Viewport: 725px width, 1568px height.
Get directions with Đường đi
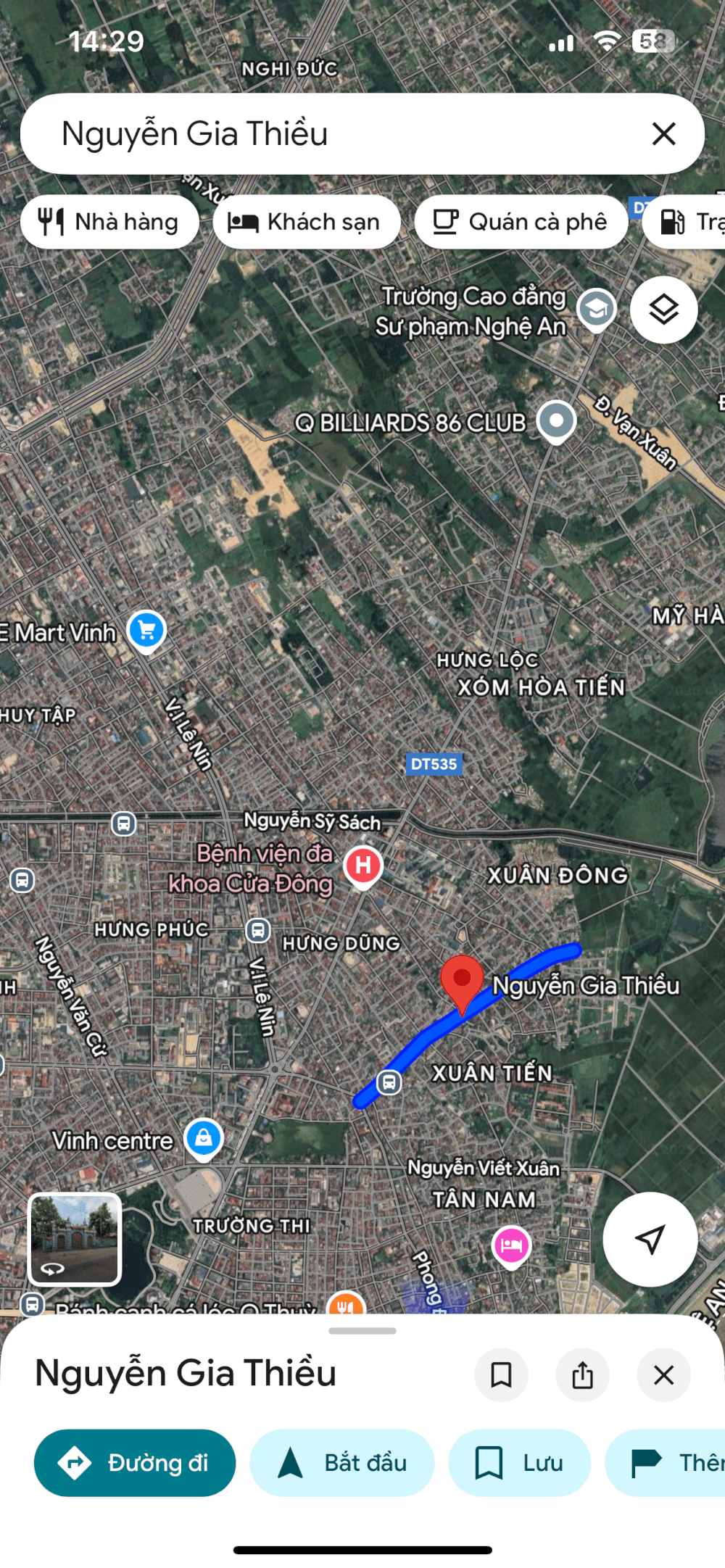(135, 1463)
